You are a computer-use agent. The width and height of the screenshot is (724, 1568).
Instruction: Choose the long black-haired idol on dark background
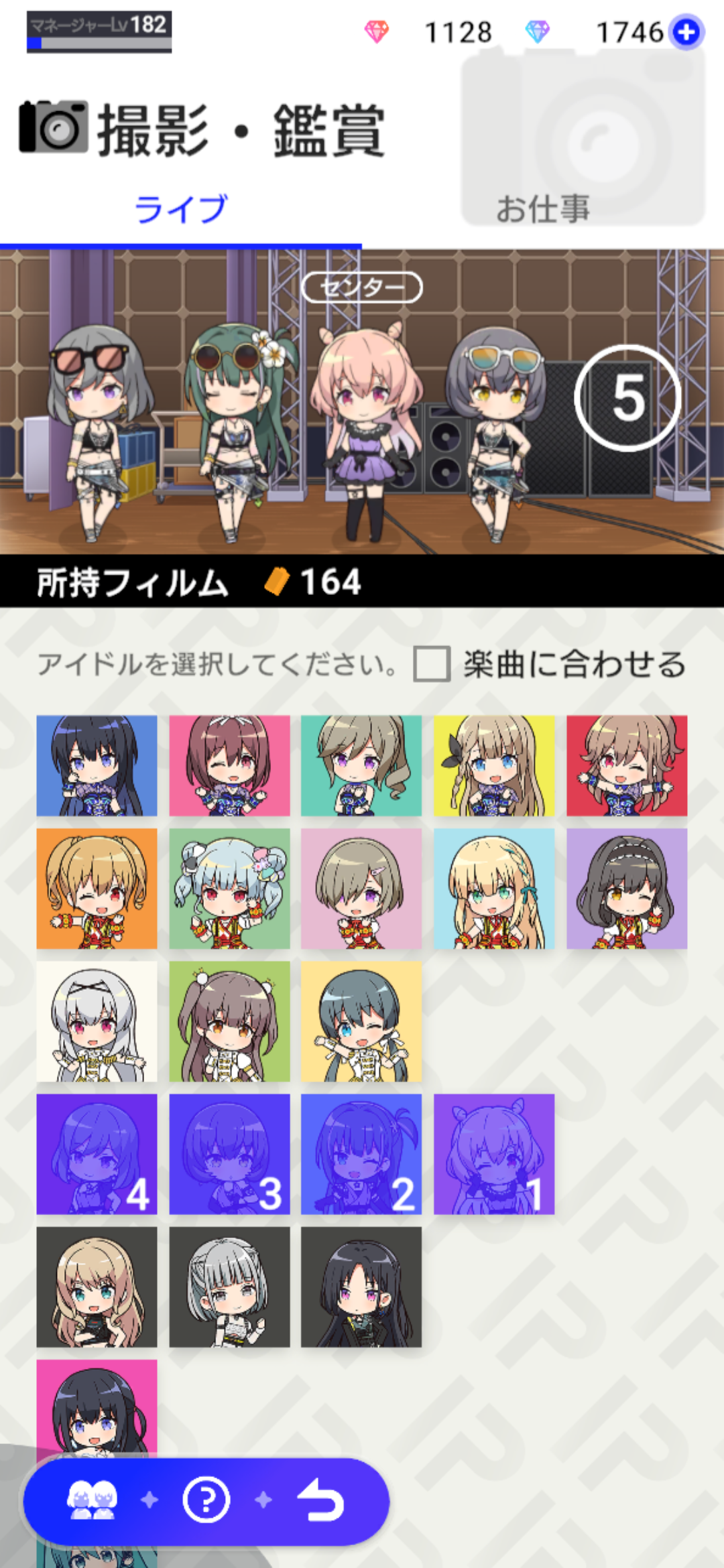click(x=361, y=1287)
